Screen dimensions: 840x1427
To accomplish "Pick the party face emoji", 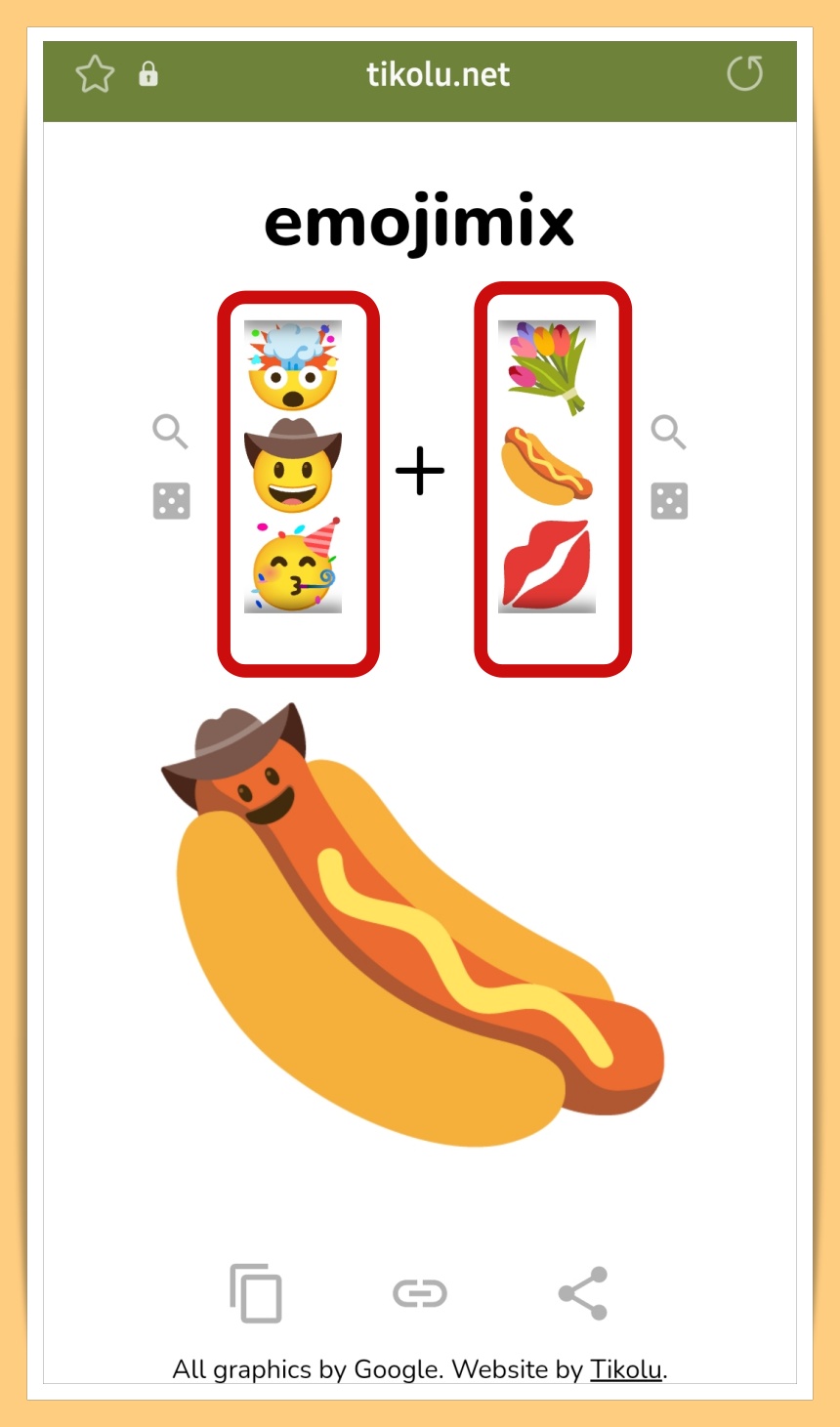I will (x=293, y=567).
